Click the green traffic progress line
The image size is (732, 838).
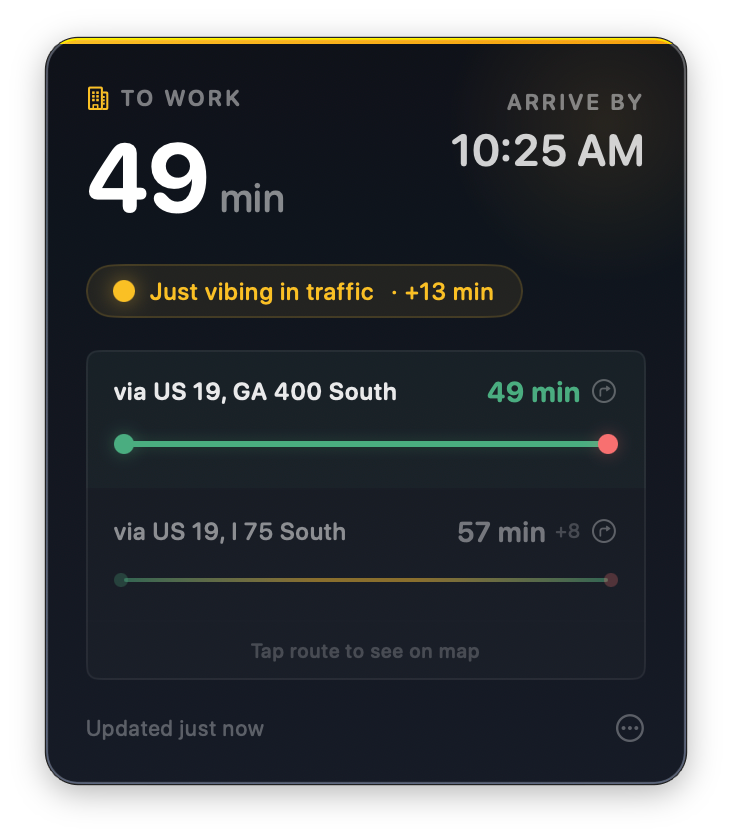(x=365, y=444)
